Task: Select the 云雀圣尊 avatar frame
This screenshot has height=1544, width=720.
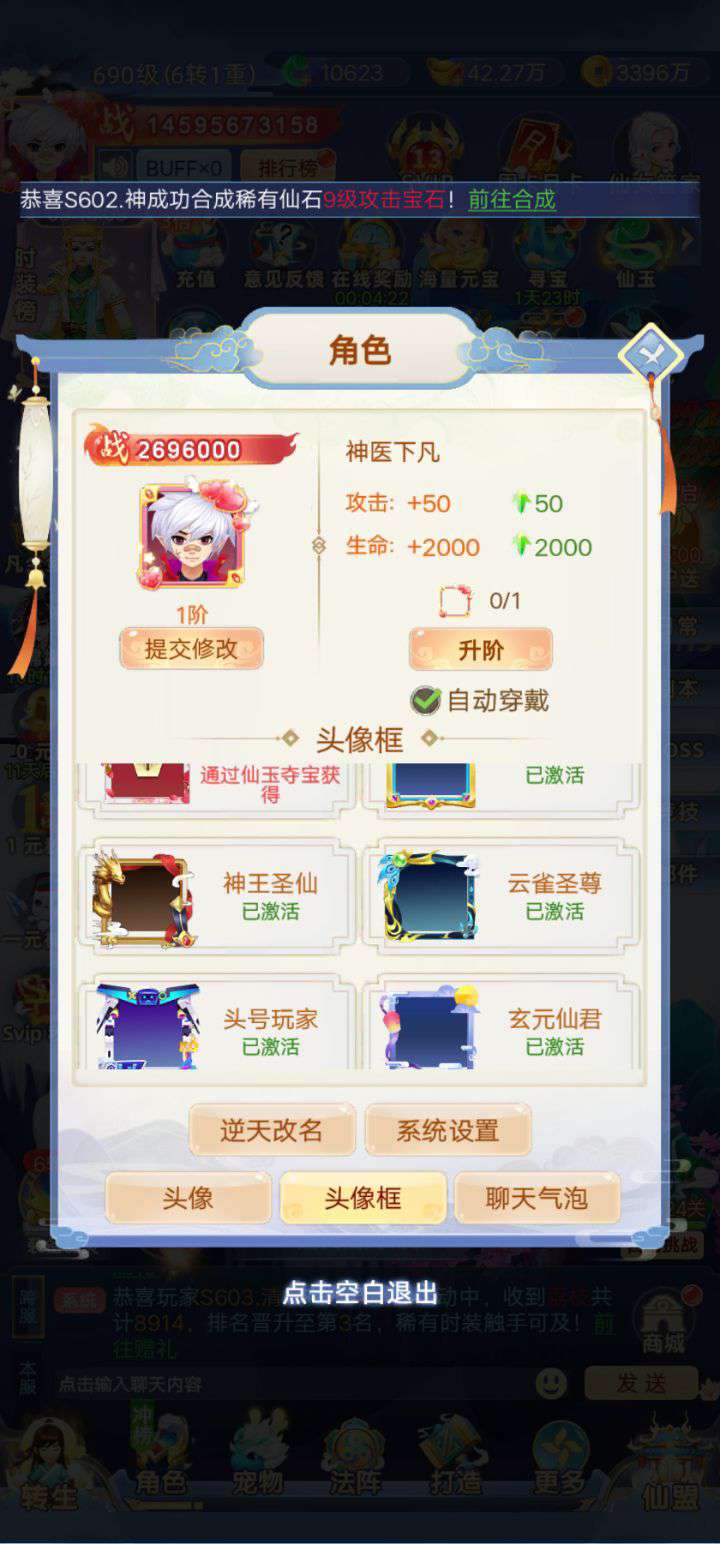Action: tap(500, 896)
